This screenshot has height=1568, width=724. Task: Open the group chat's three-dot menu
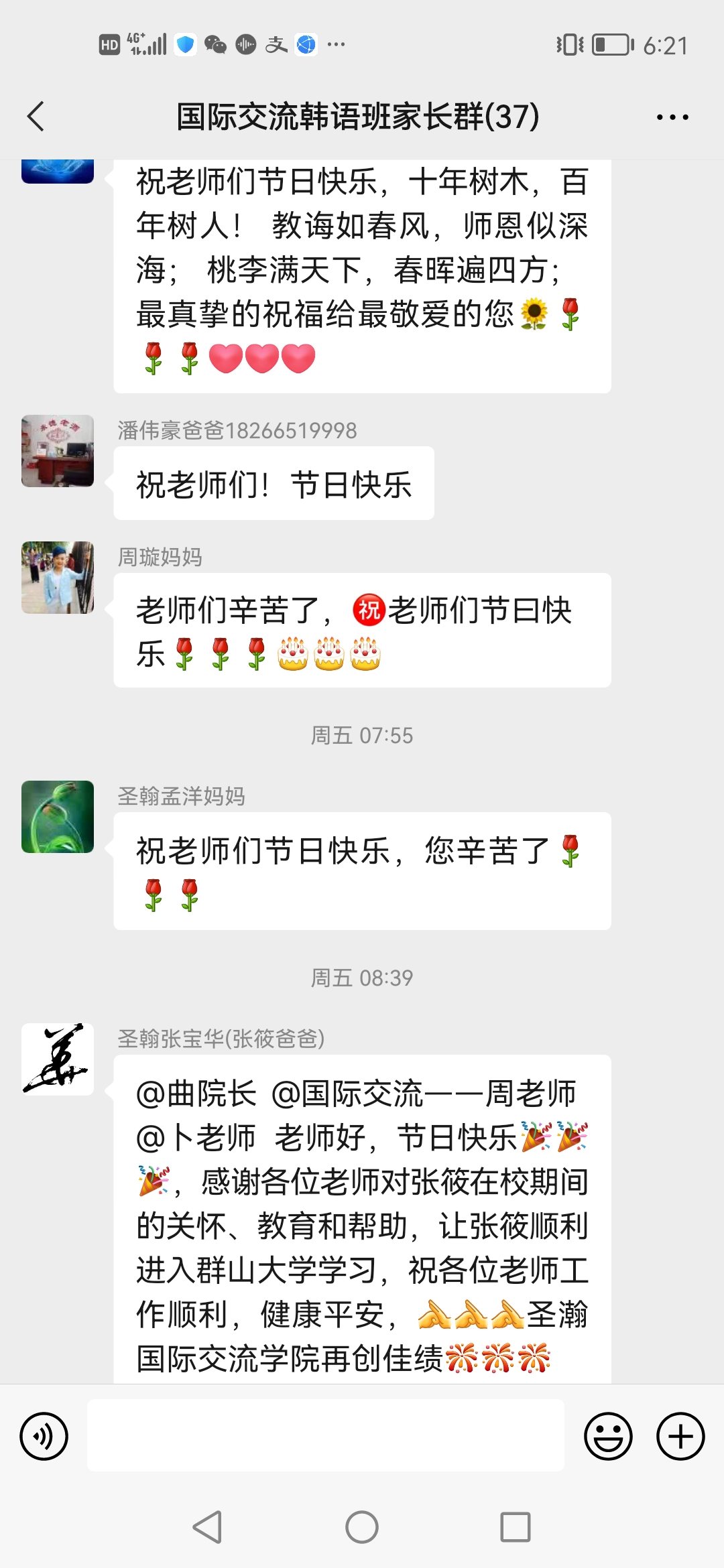click(x=672, y=117)
